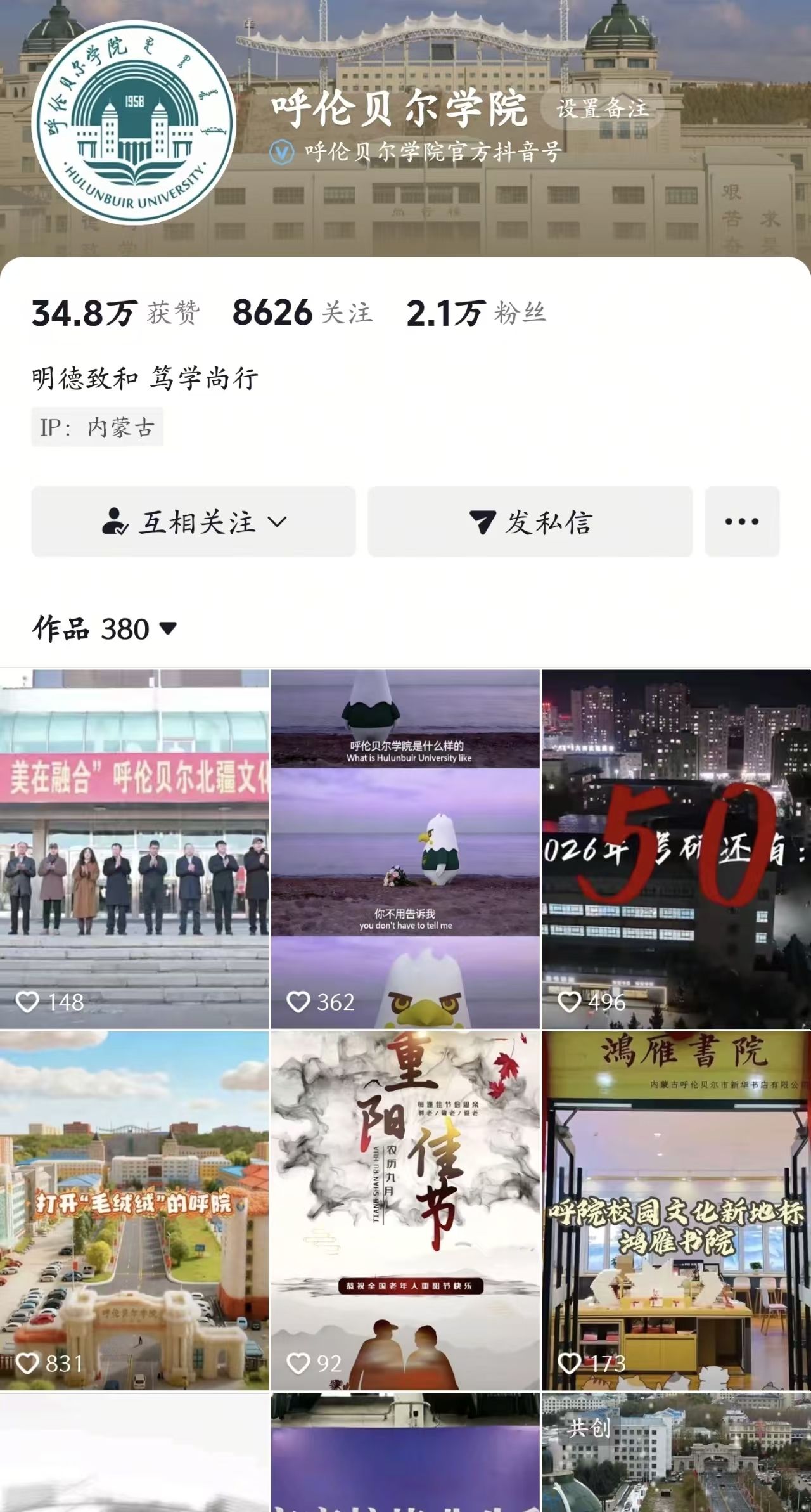811x1512 pixels.
Task: Open the three-dot more options menu
Action: 742,522
